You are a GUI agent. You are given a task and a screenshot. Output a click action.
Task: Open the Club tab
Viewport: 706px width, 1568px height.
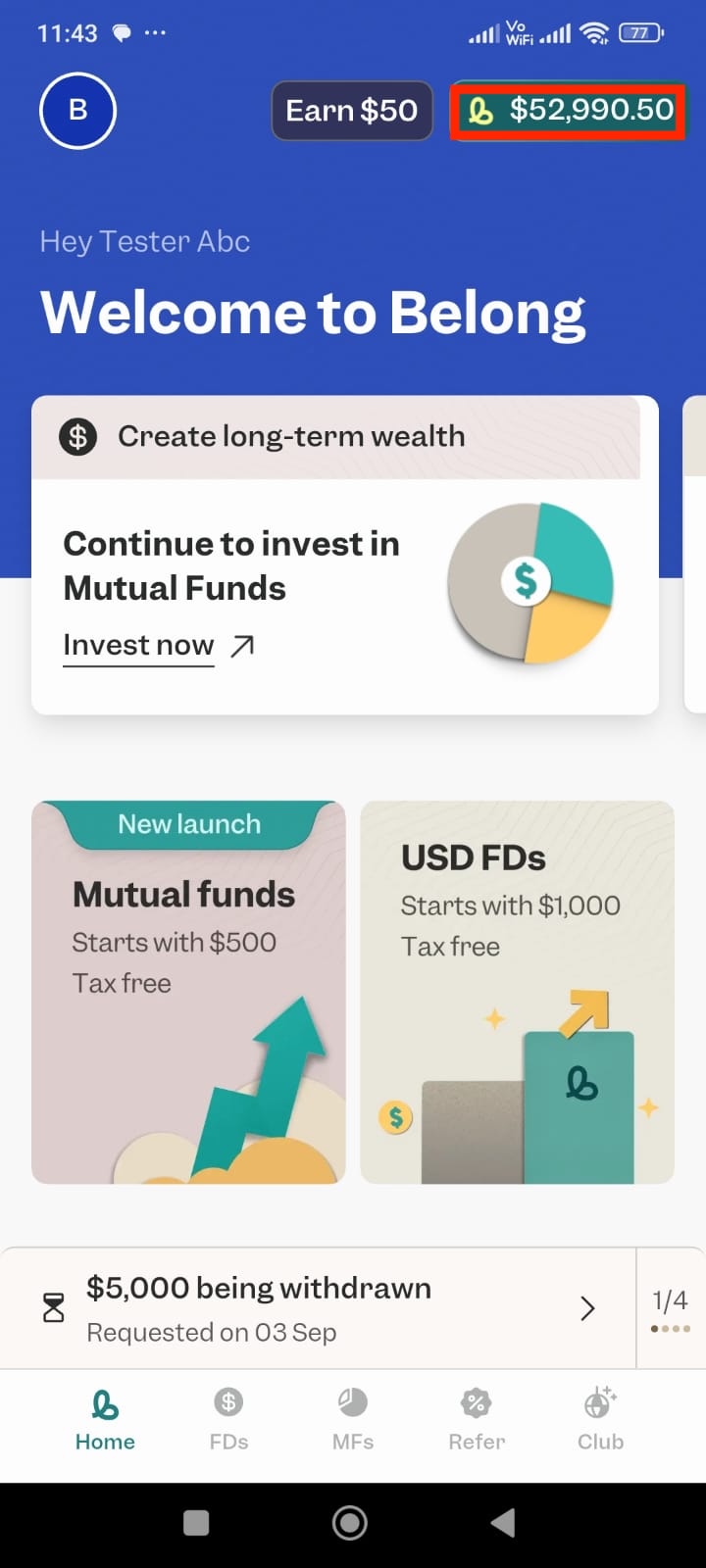coord(600,1419)
